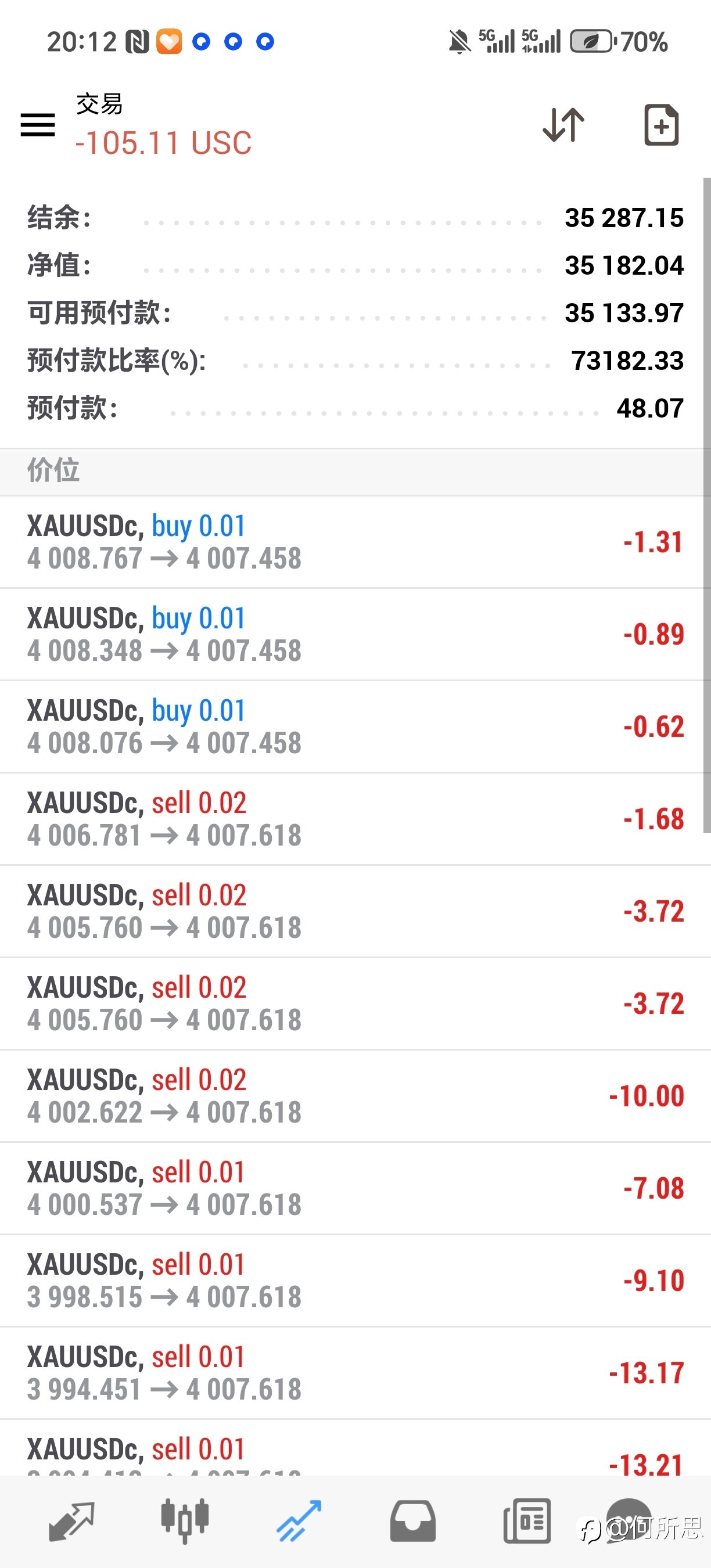This screenshot has height=1568, width=711.
Task: Open the history inbox tab
Action: coord(413,1521)
